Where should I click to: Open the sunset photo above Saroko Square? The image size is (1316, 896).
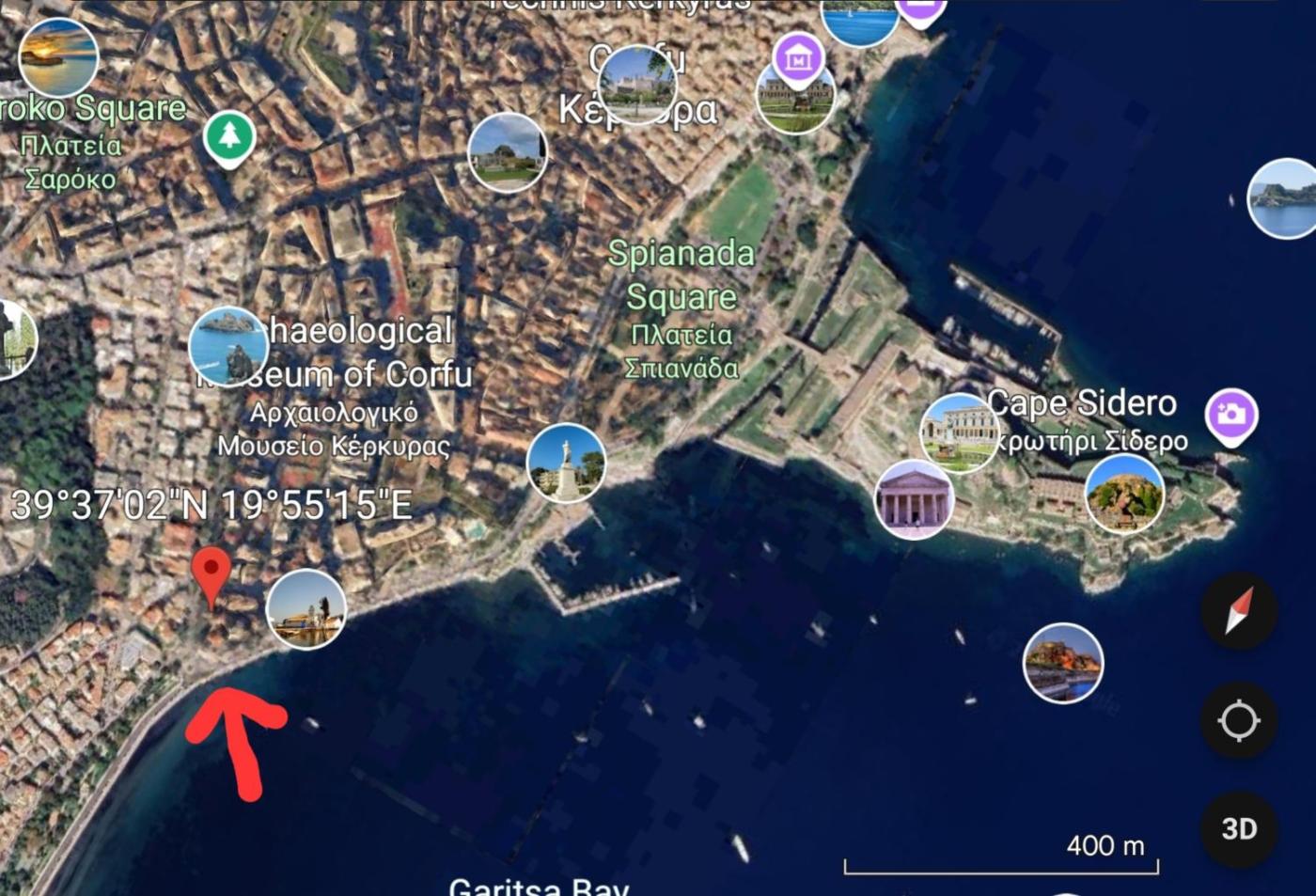pos(58,55)
